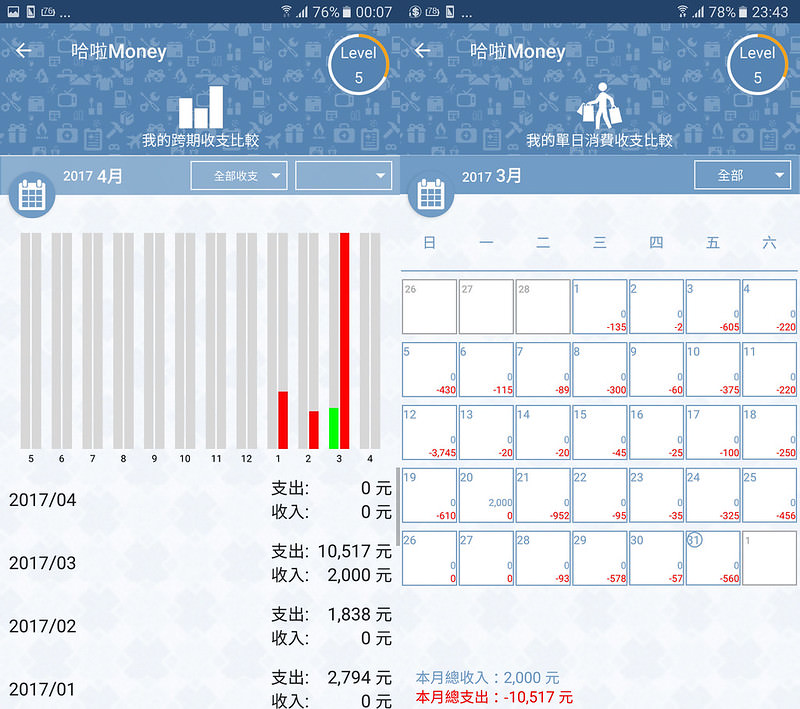Image resolution: width=800 pixels, height=709 pixels.
Task: Expand the 全部收支 dropdown
Action: click(x=239, y=176)
